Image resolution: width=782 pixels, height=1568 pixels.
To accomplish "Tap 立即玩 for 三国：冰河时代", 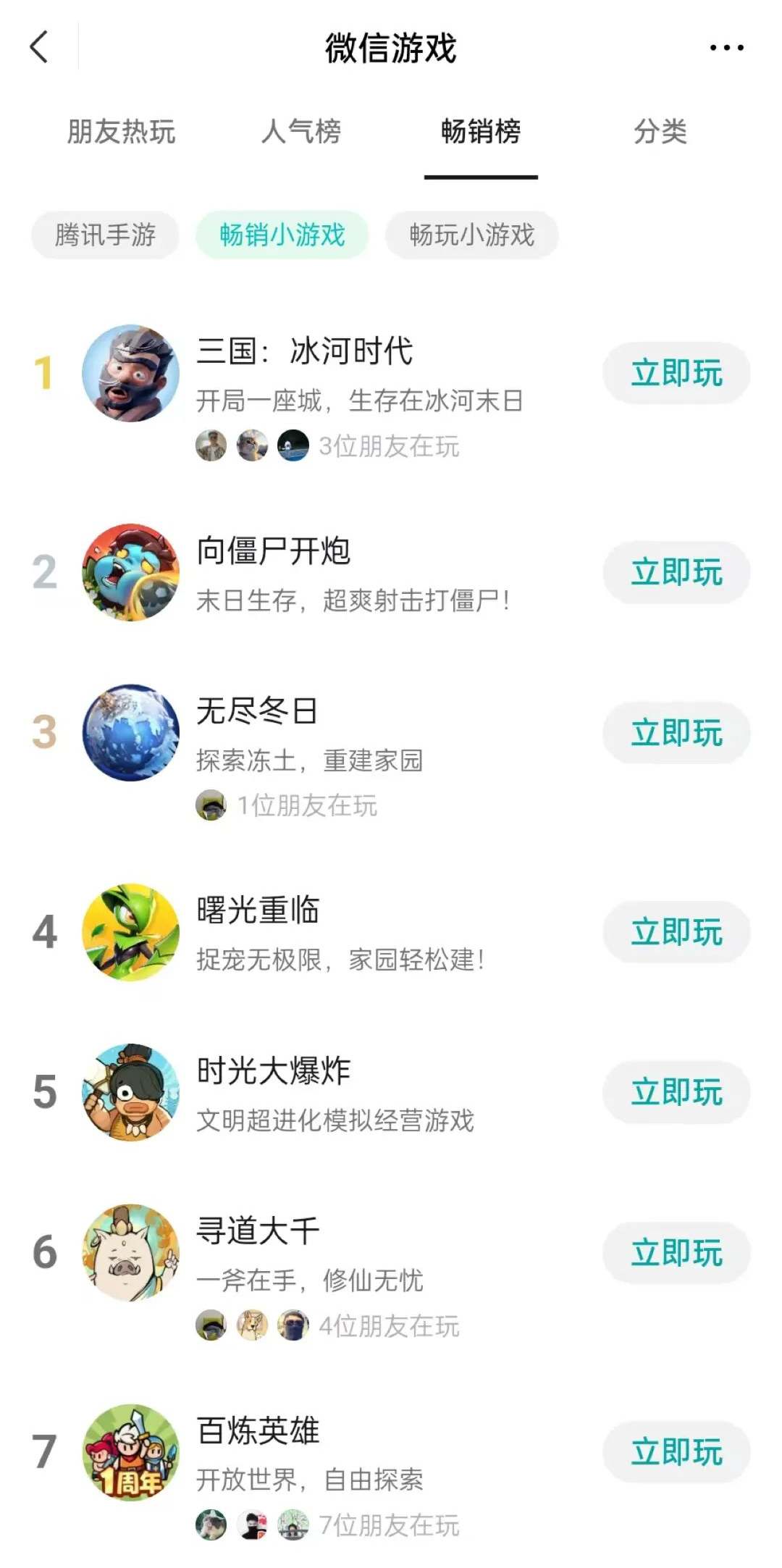I will tap(676, 374).
